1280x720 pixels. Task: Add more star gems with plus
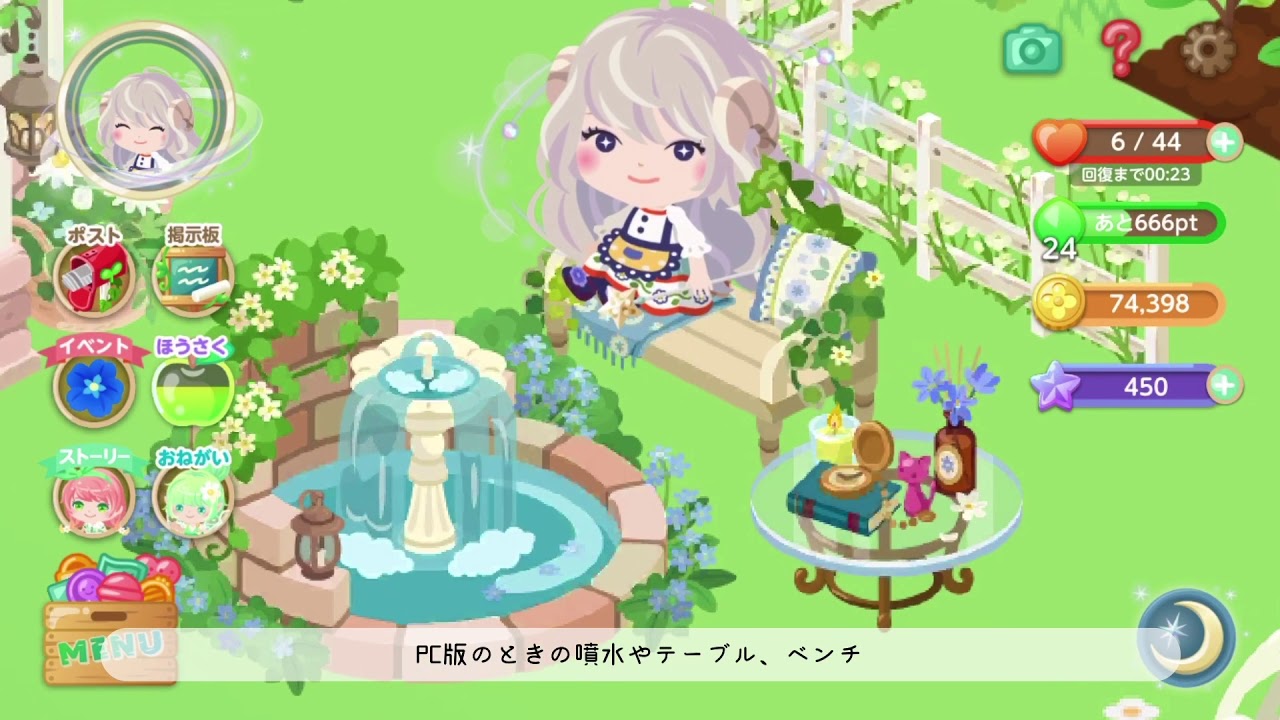pos(1224,385)
